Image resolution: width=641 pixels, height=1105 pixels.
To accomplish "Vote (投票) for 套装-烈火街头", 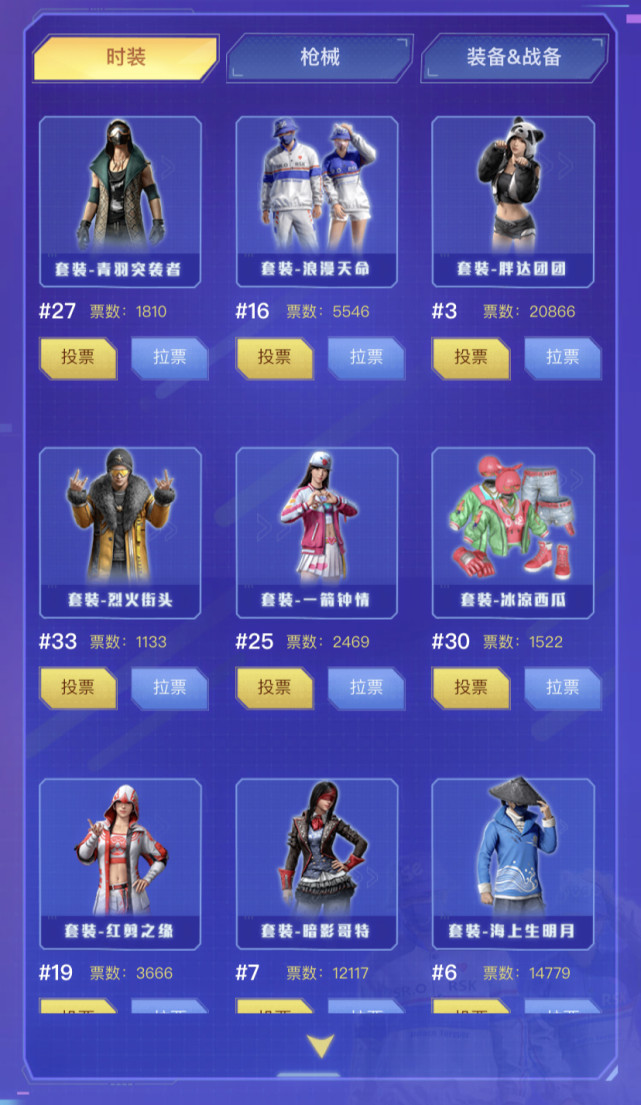I will point(78,688).
